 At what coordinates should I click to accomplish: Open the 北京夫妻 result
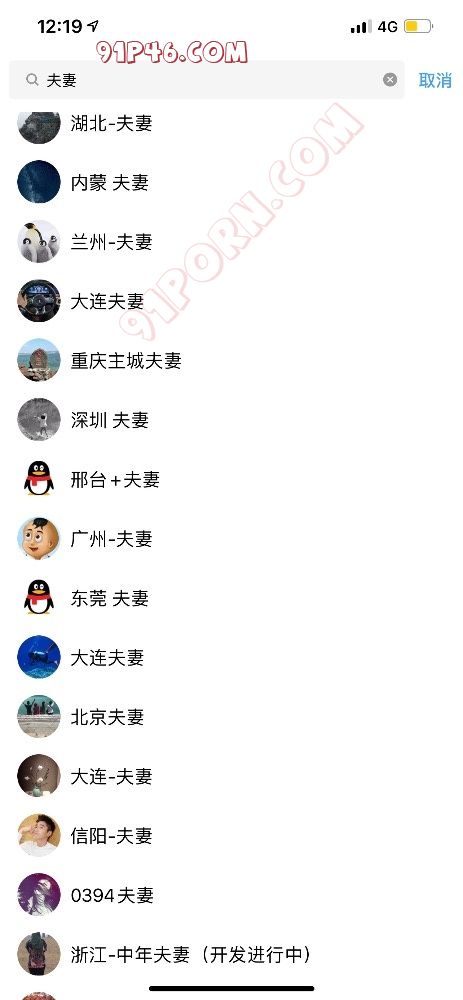click(x=232, y=716)
